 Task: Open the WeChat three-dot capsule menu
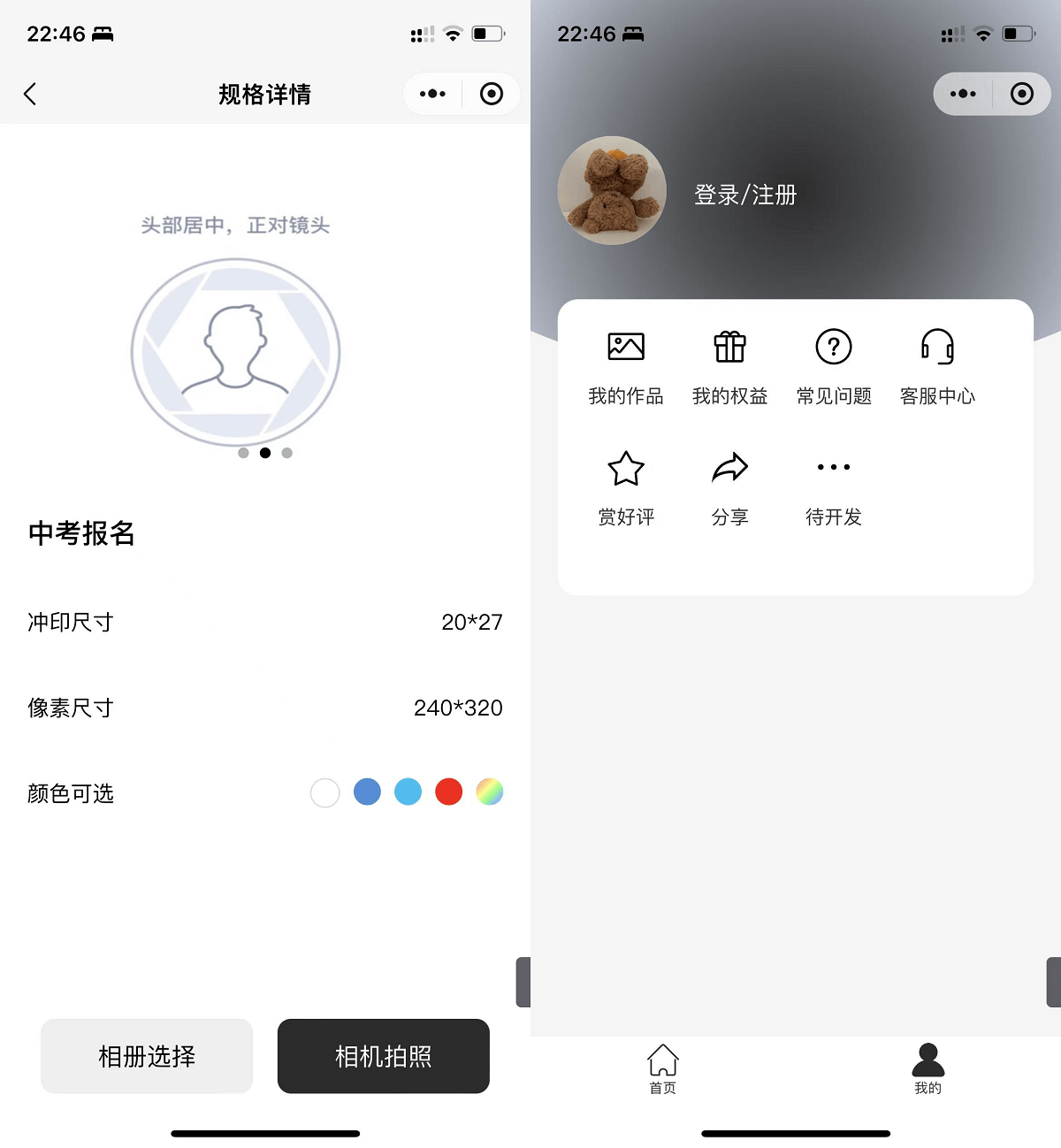[x=431, y=93]
